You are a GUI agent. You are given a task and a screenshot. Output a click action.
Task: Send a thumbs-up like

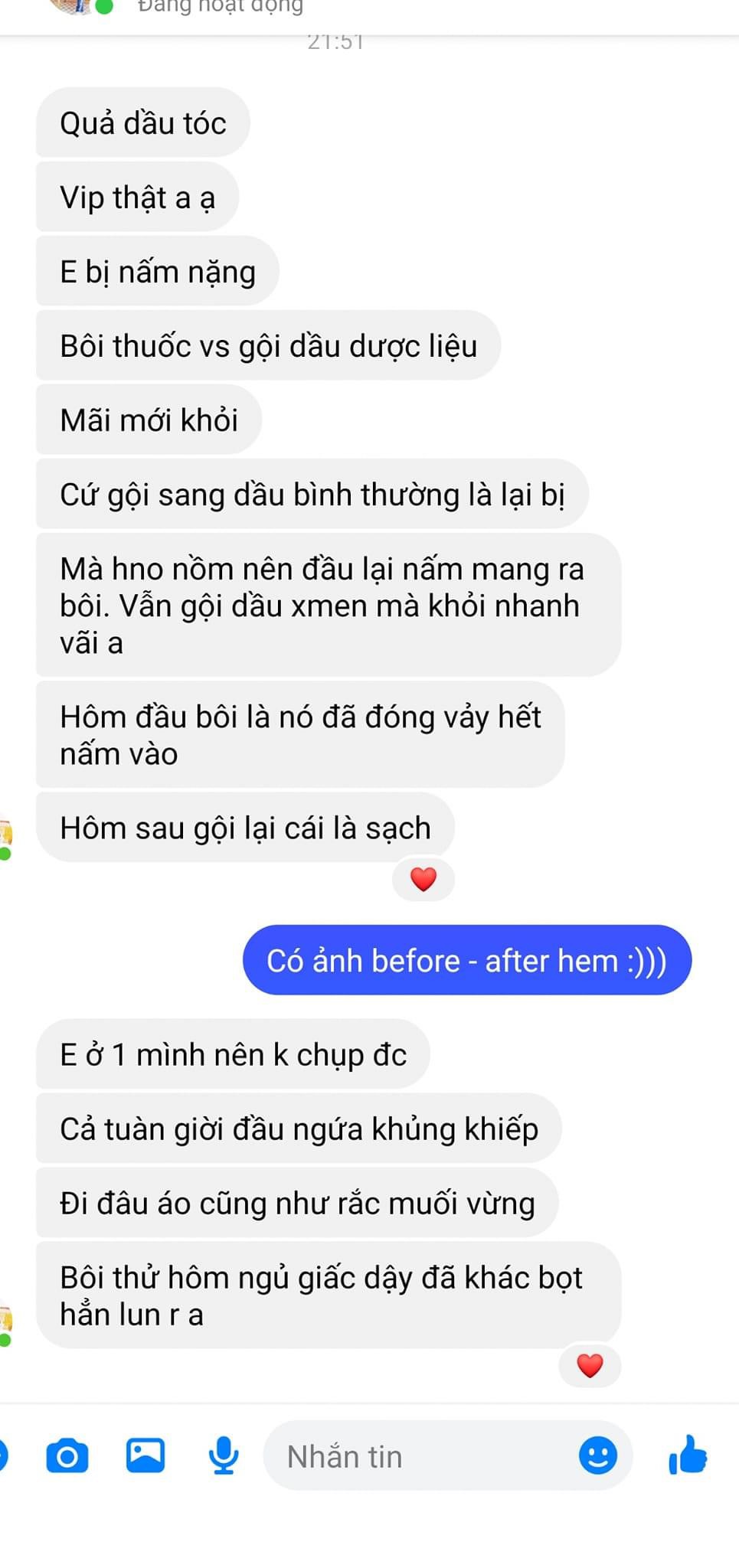pyautogui.click(x=688, y=1455)
